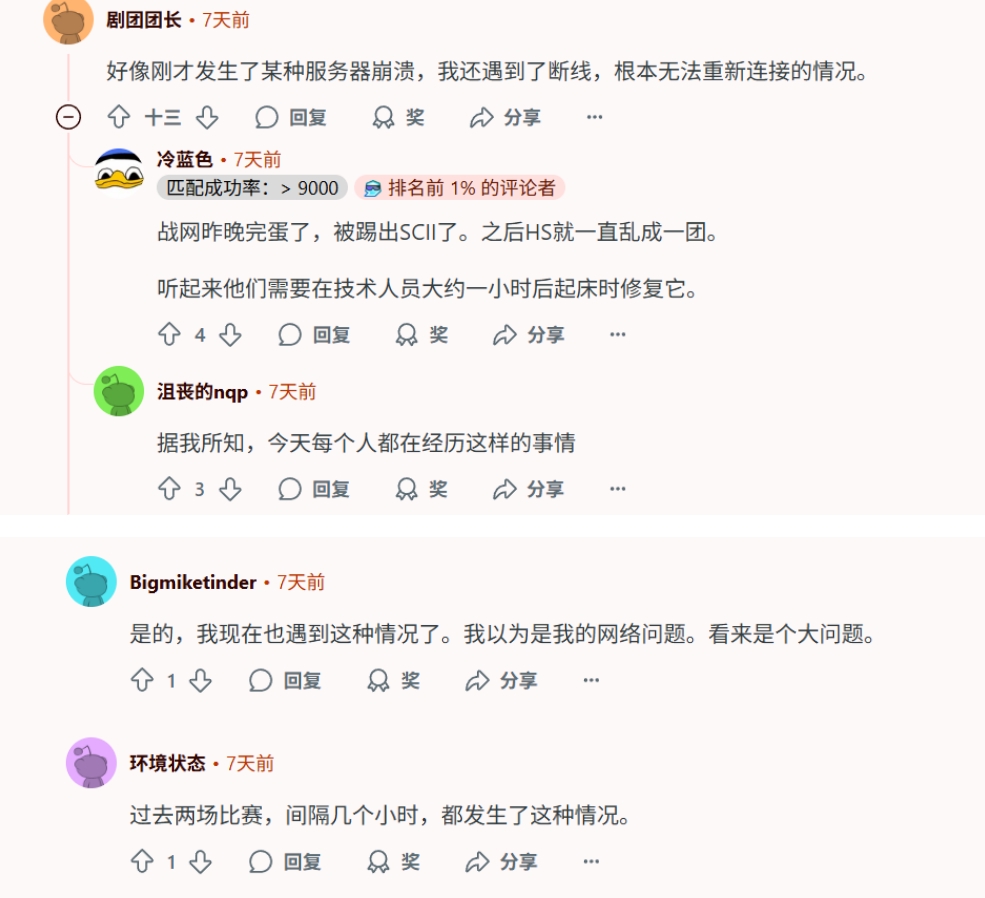Reply to Bigmiketinder's comment
The image size is (985, 898).
[286, 681]
